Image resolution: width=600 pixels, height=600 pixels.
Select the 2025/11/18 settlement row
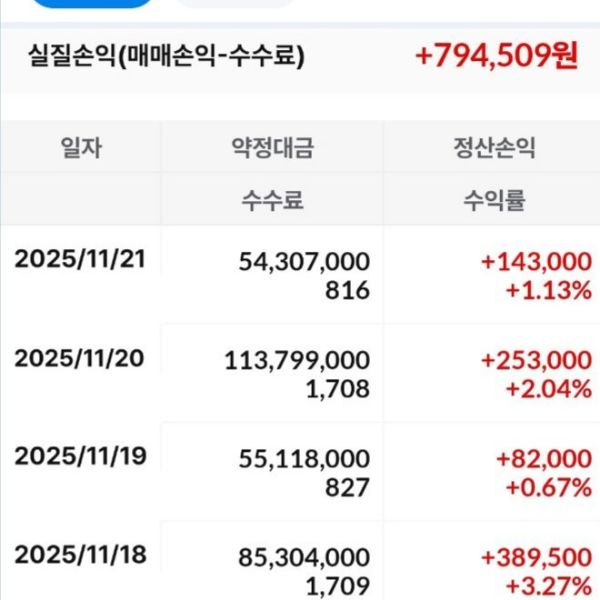(x=300, y=568)
